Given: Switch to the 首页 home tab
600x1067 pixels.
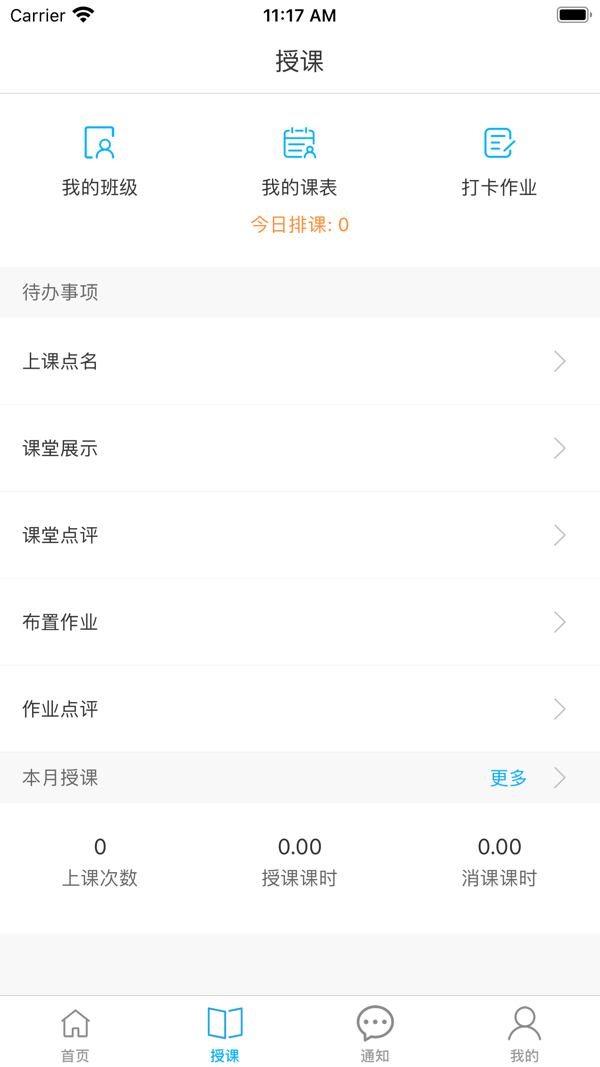Looking at the screenshot, I should [x=75, y=1034].
